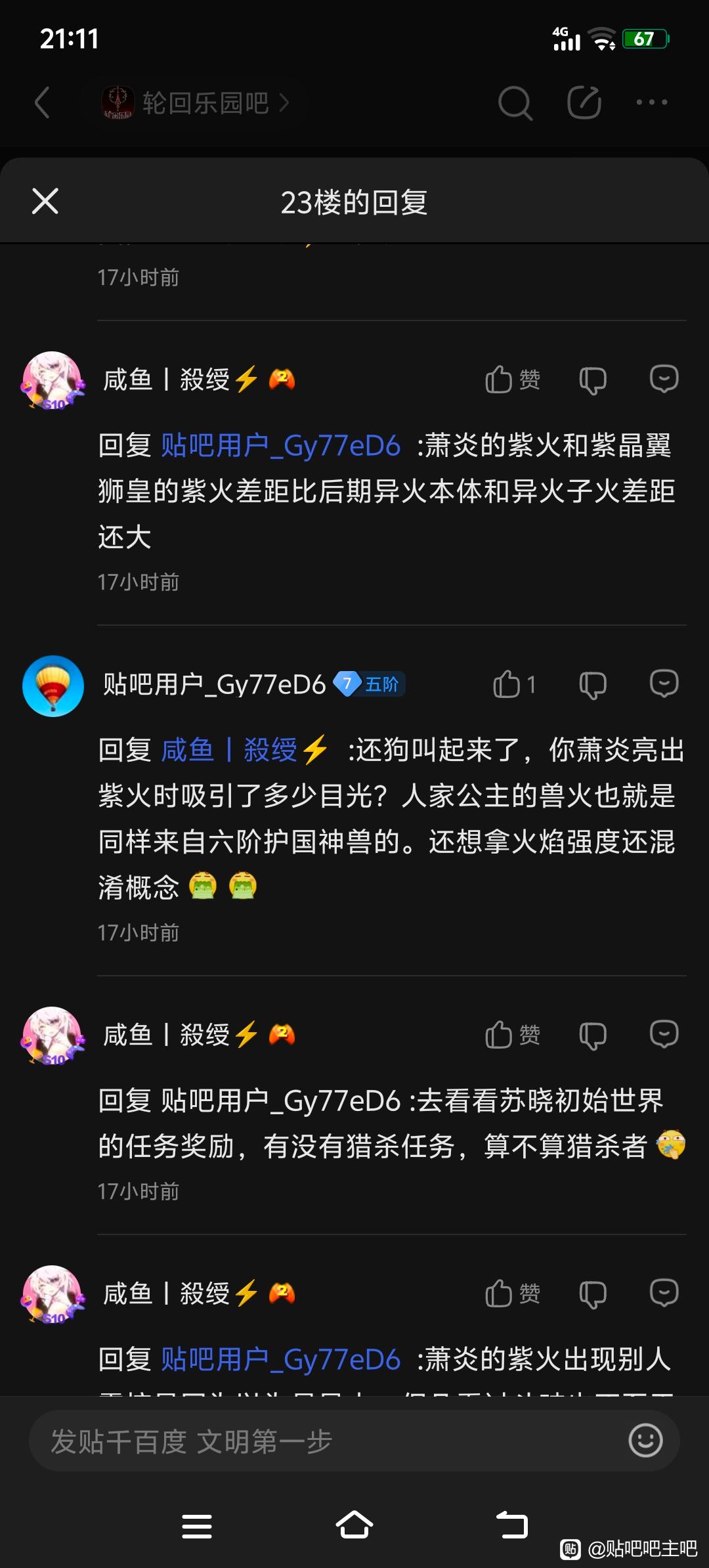This screenshot has width=709, height=1568.
Task: Go to the system home screen
Action: [x=354, y=1525]
